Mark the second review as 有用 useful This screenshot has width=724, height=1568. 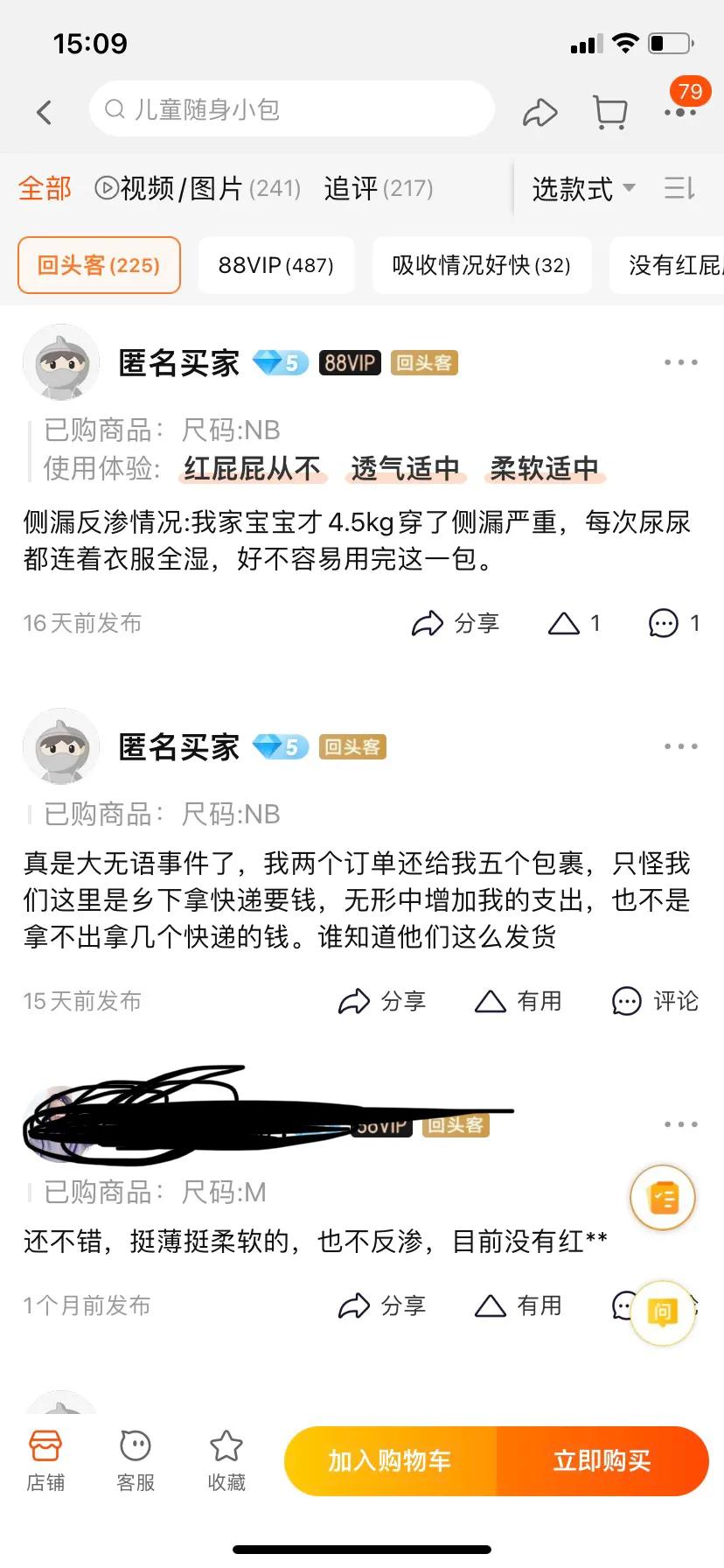(518, 1001)
